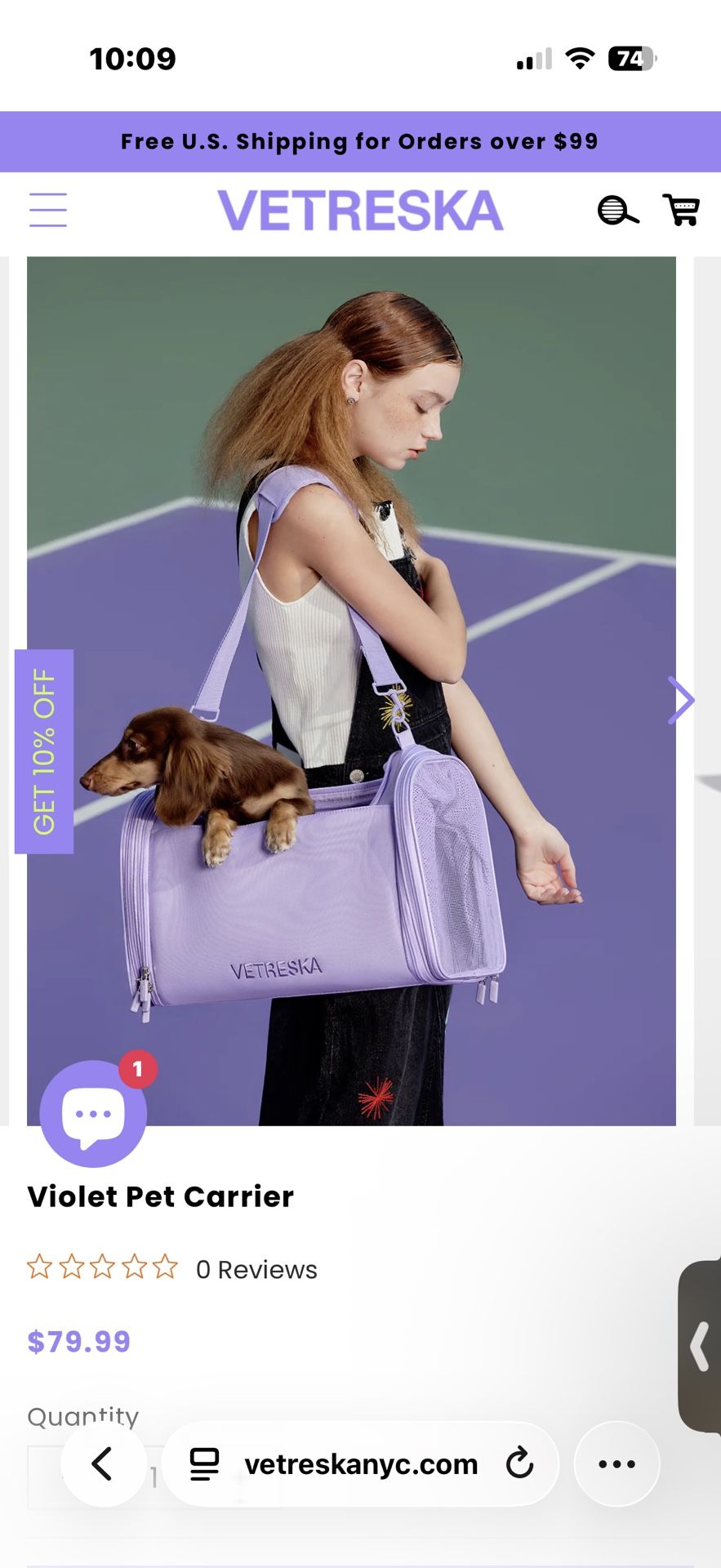
Task: Reload the vetreskanyc.com page
Action: click(x=519, y=1464)
